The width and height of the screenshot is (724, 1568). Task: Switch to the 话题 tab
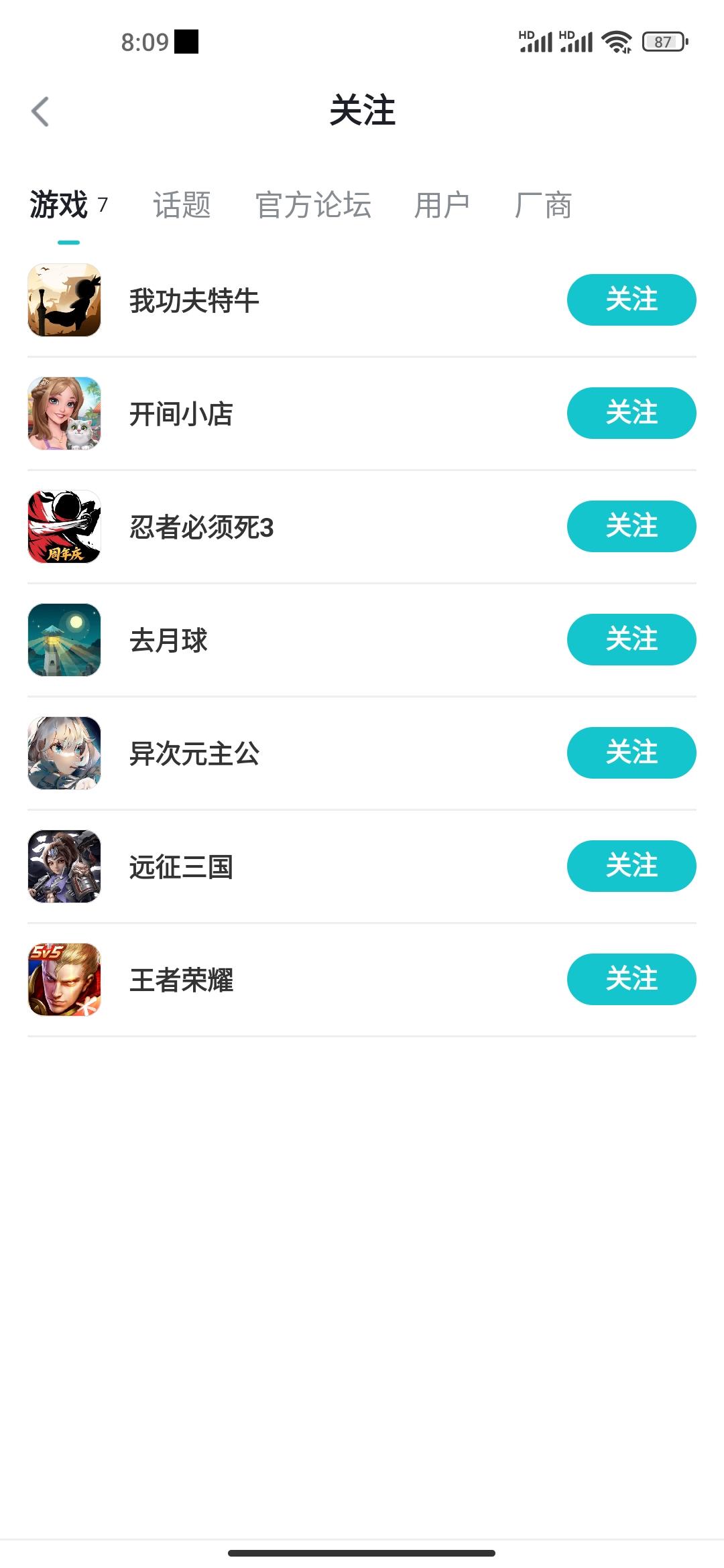182,205
